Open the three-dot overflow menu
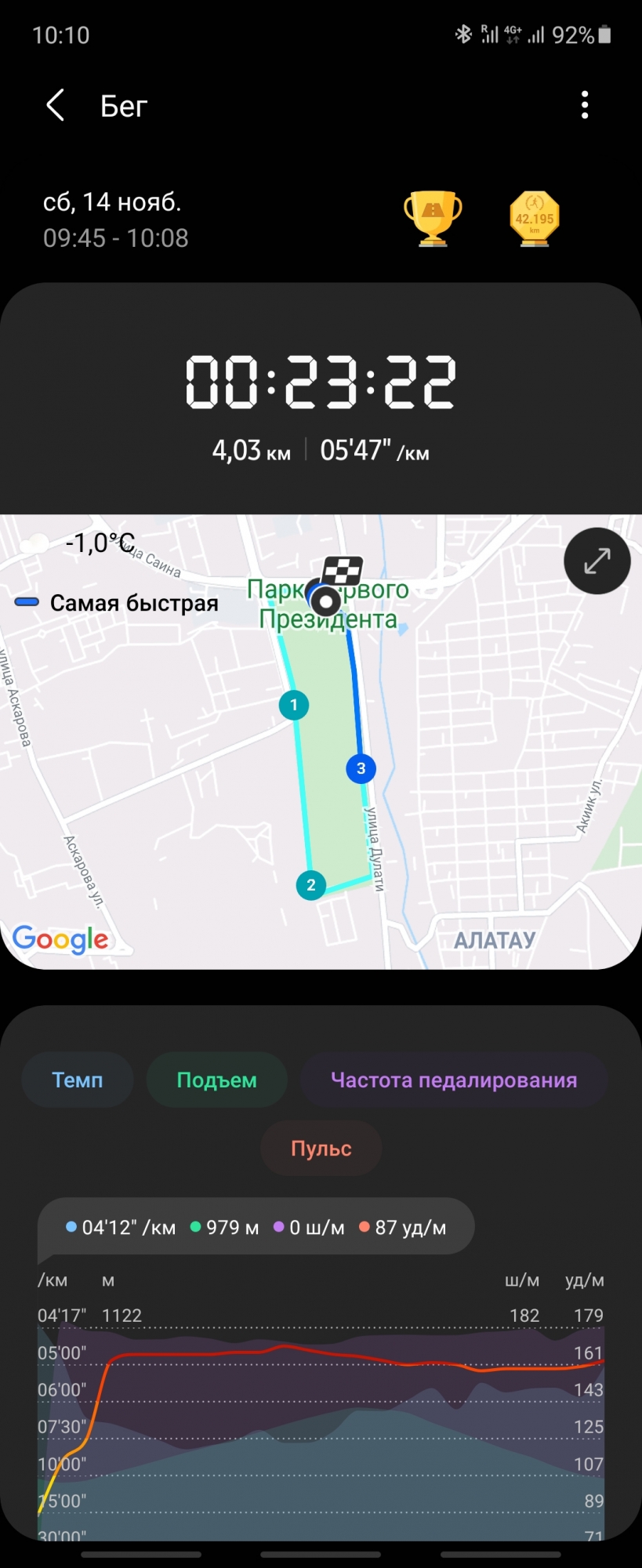This screenshot has height=1568, width=642. (585, 105)
